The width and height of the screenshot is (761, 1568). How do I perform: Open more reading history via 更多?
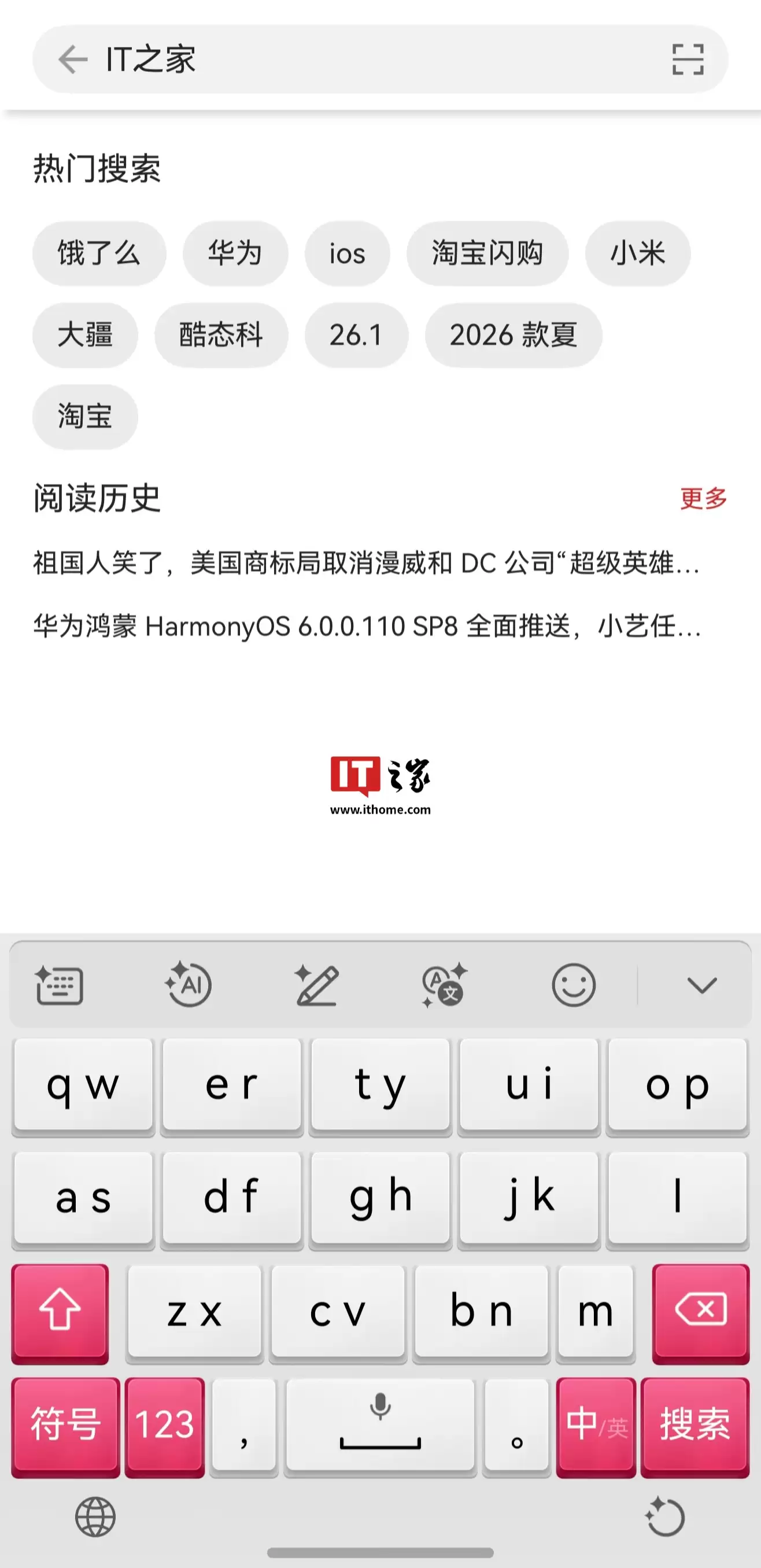[703, 499]
